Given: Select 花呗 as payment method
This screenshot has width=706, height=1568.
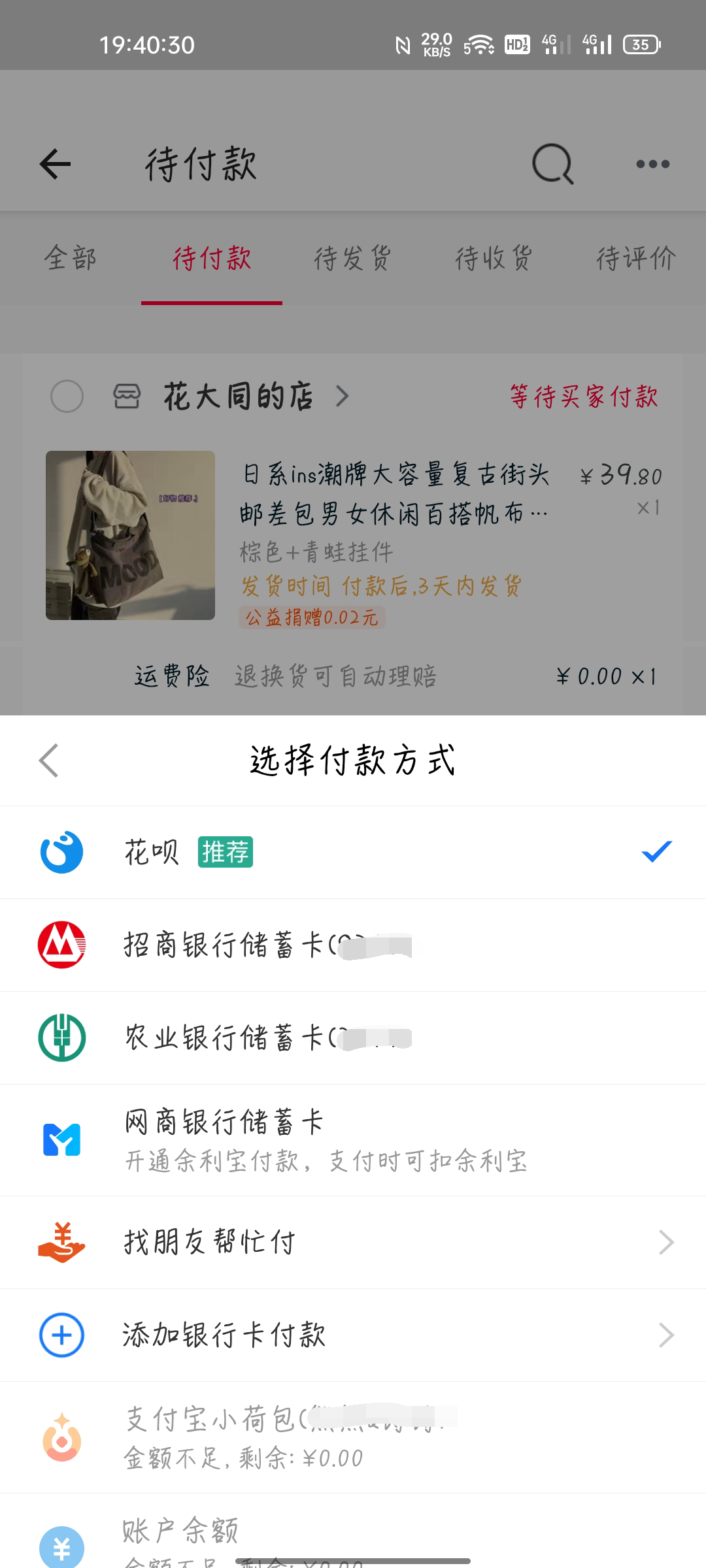Looking at the screenshot, I should (353, 852).
